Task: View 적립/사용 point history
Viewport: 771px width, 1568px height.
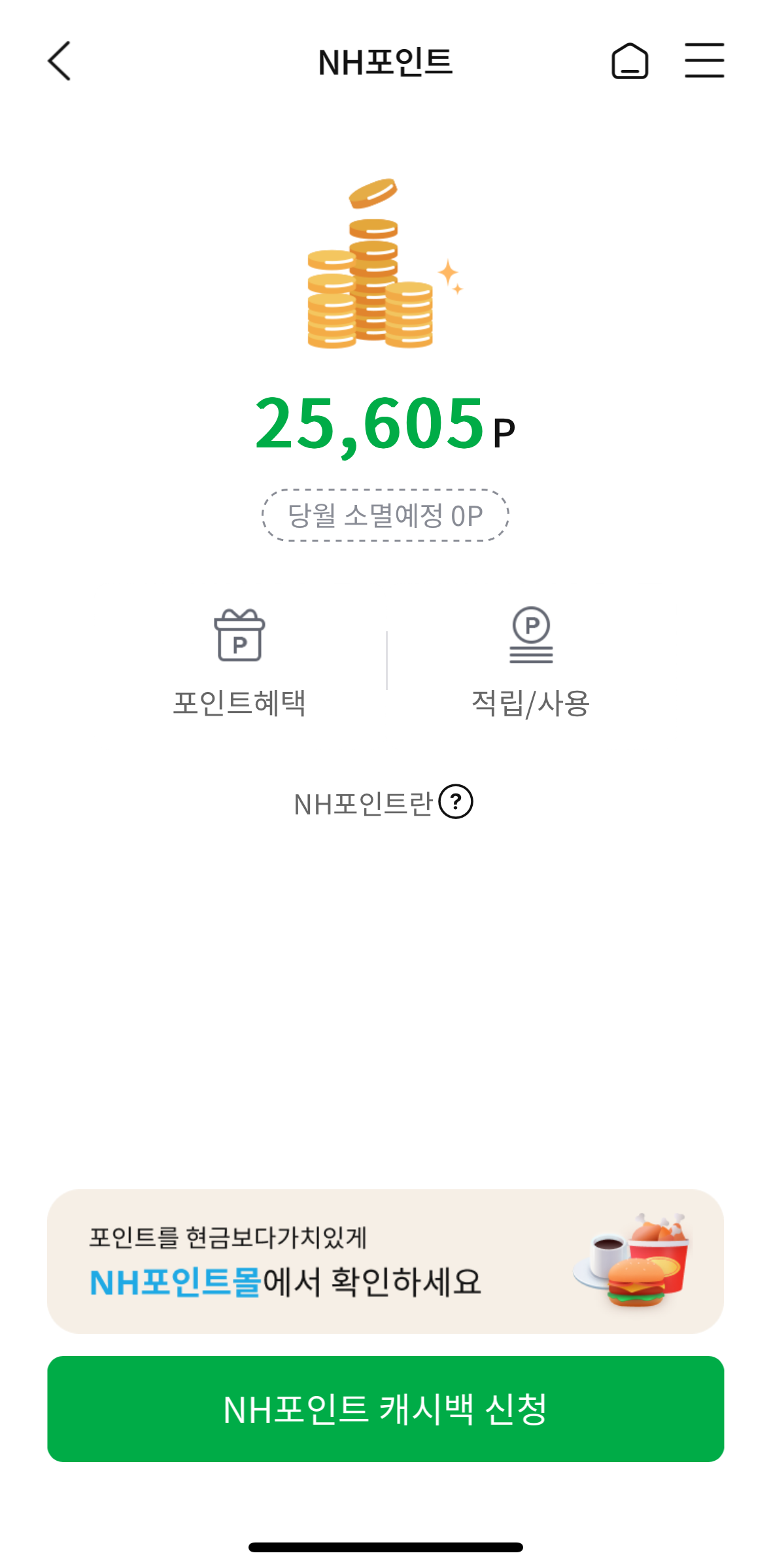Action: (x=530, y=663)
